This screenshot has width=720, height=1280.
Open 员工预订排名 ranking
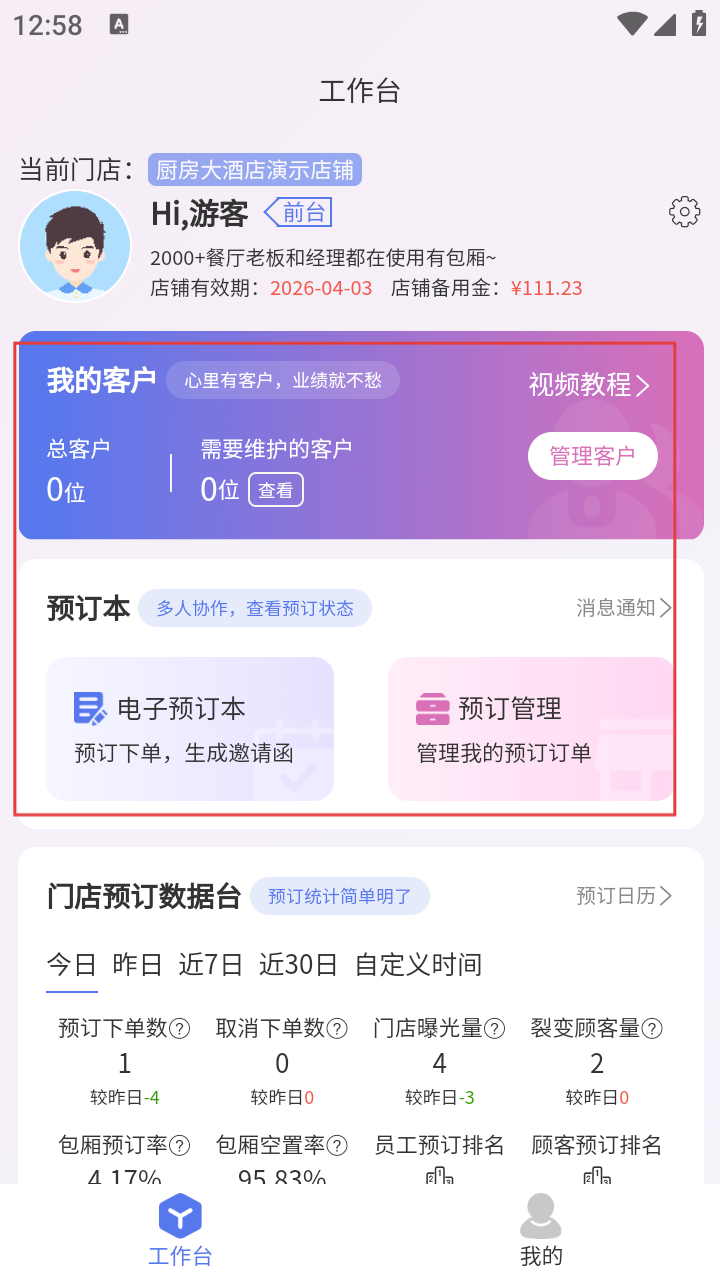coord(439,1158)
